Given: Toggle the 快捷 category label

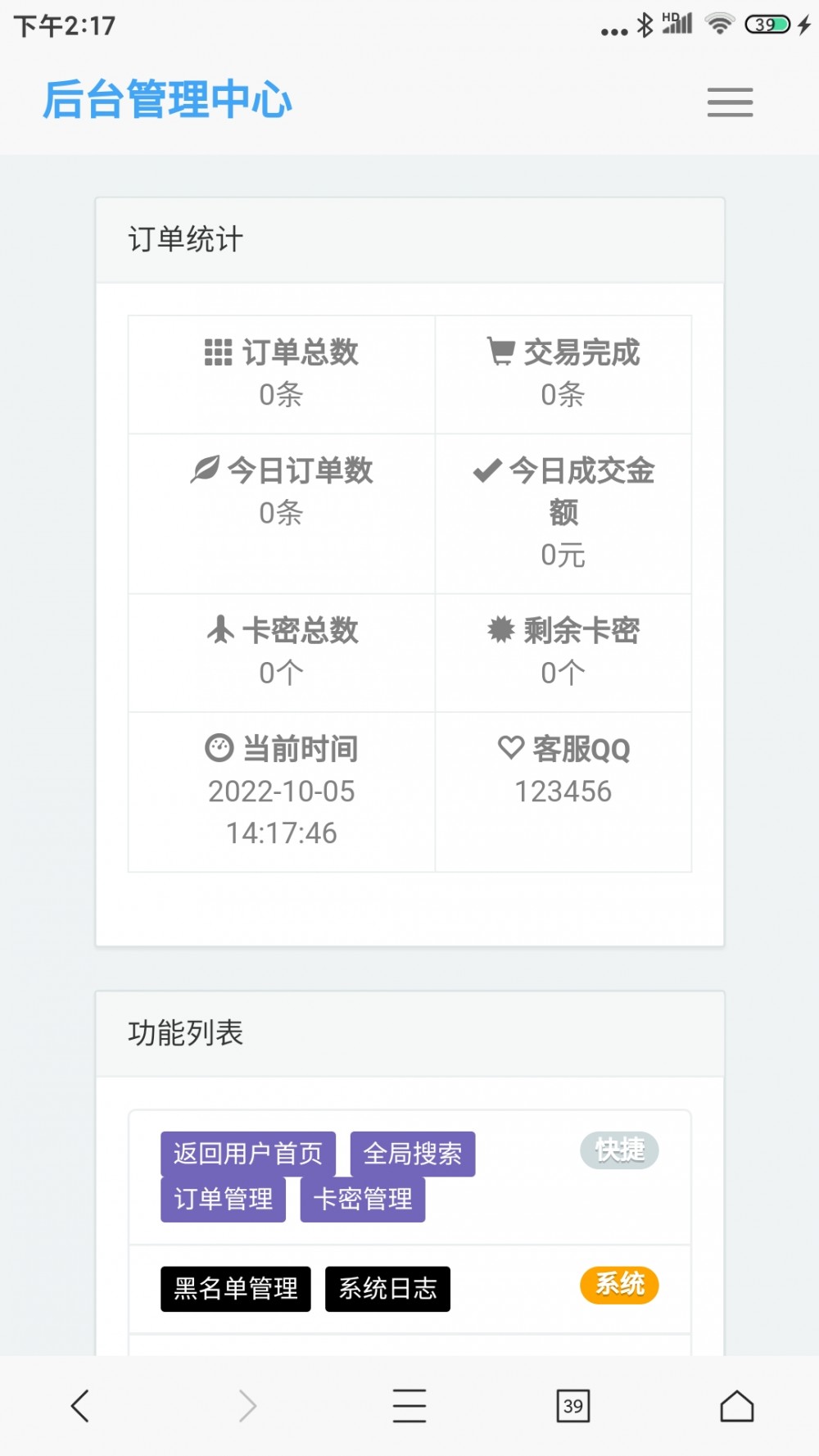Looking at the screenshot, I should click(619, 1150).
